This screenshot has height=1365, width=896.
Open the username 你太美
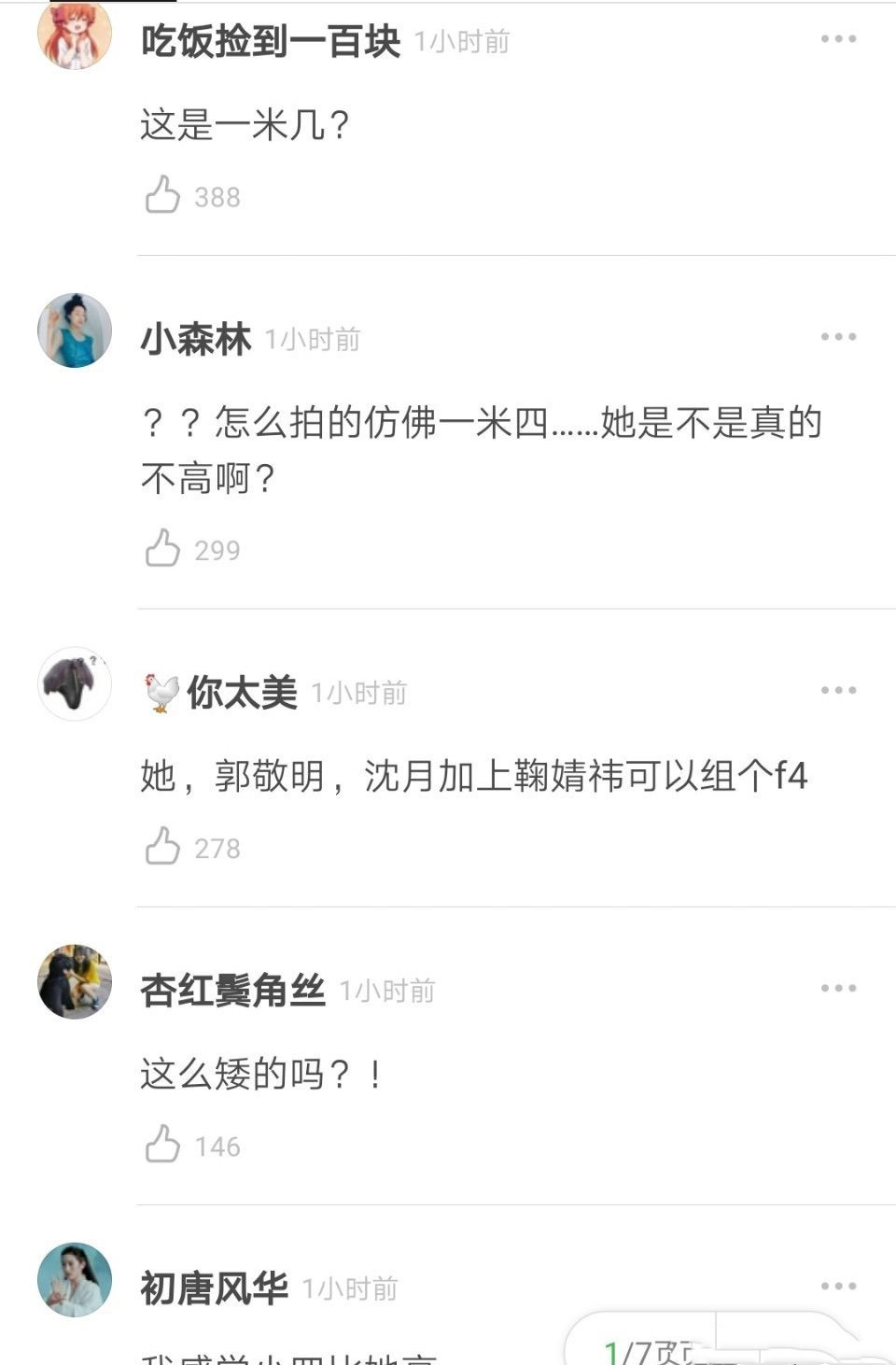(x=242, y=693)
